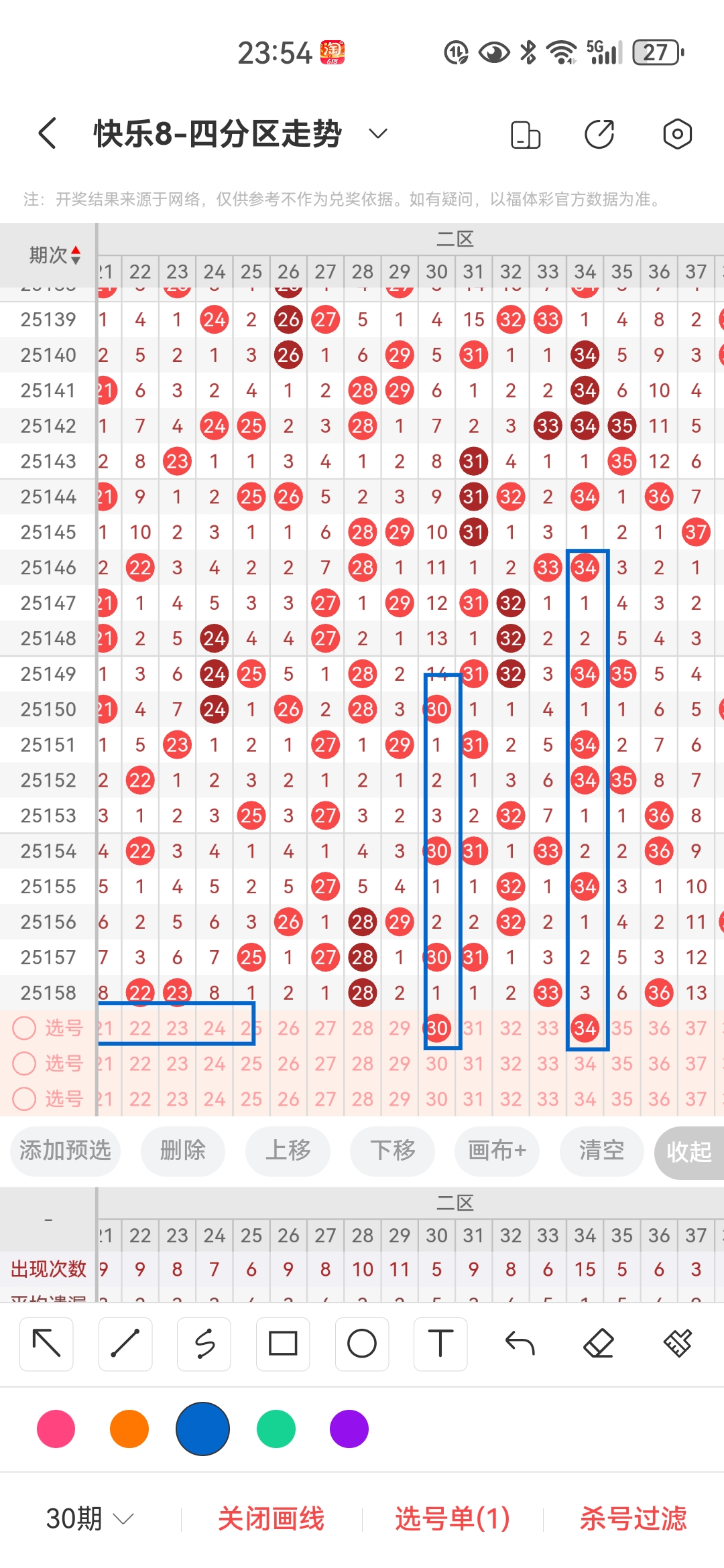
Task: Choose the rectangle drawing tool
Action: [x=283, y=1344]
